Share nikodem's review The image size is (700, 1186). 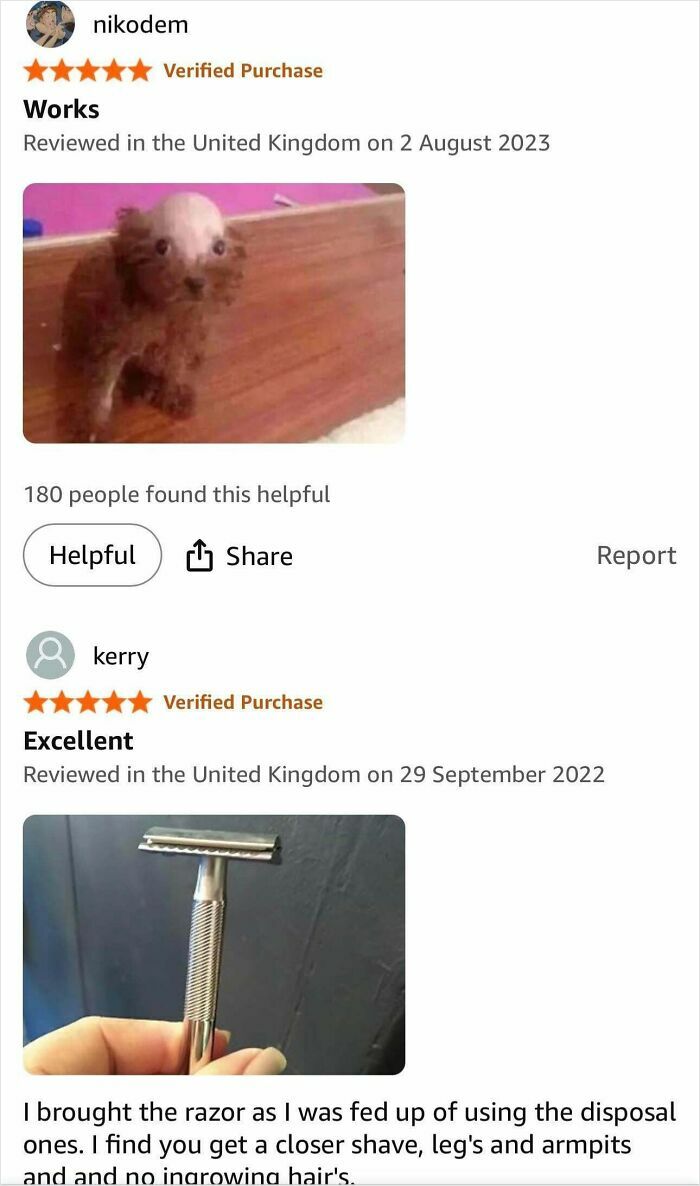240,556
